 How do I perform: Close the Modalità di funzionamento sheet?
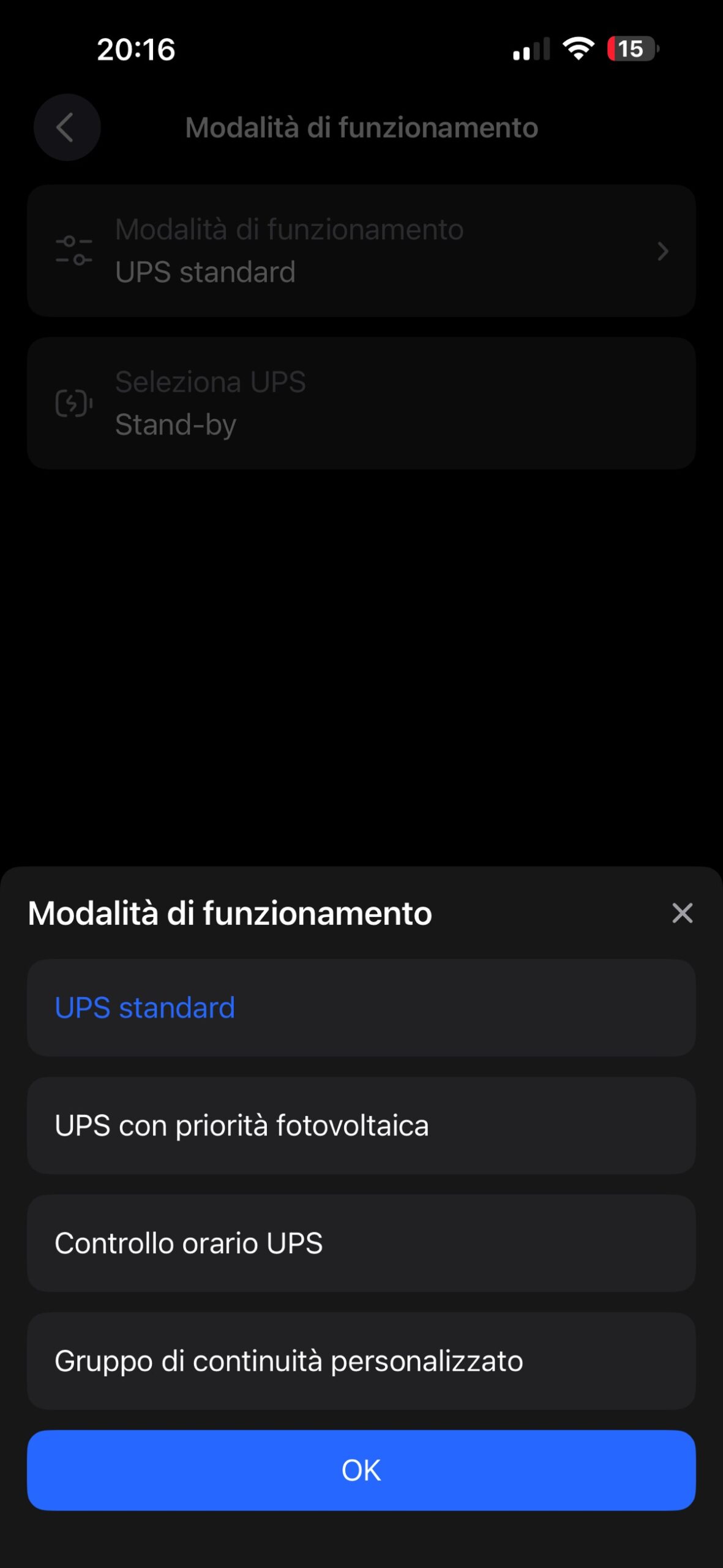point(681,913)
